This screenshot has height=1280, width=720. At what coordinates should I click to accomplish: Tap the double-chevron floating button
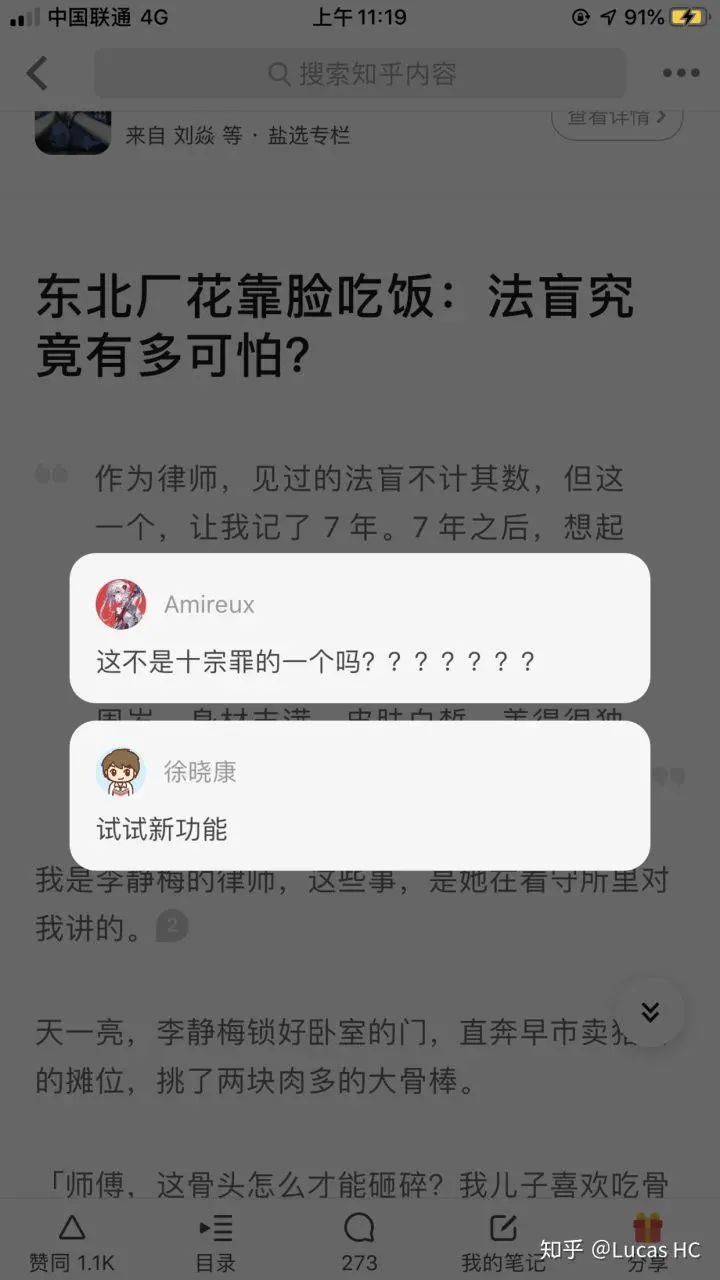[x=650, y=1012]
